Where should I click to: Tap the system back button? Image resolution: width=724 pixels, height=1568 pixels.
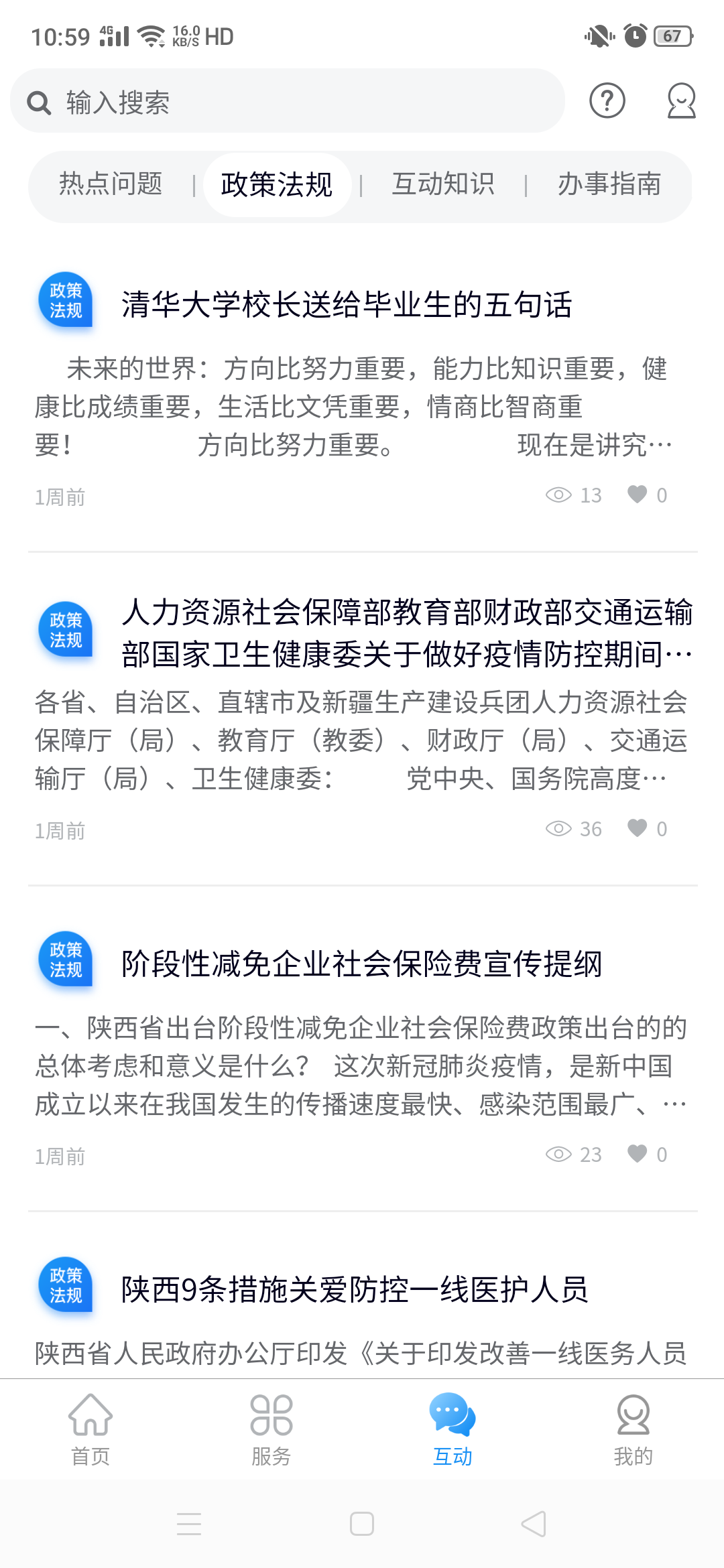click(534, 1524)
